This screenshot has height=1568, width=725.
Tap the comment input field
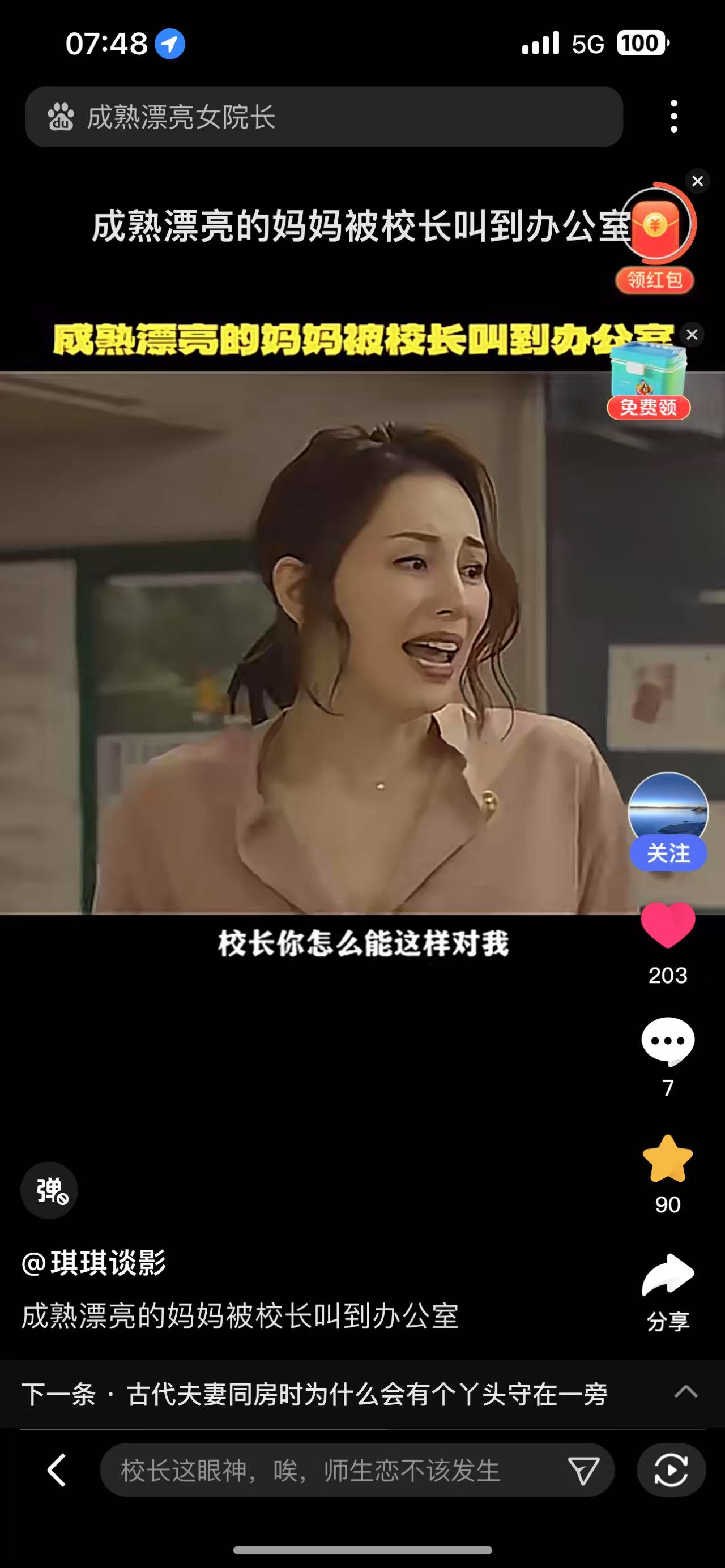(x=329, y=1470)
